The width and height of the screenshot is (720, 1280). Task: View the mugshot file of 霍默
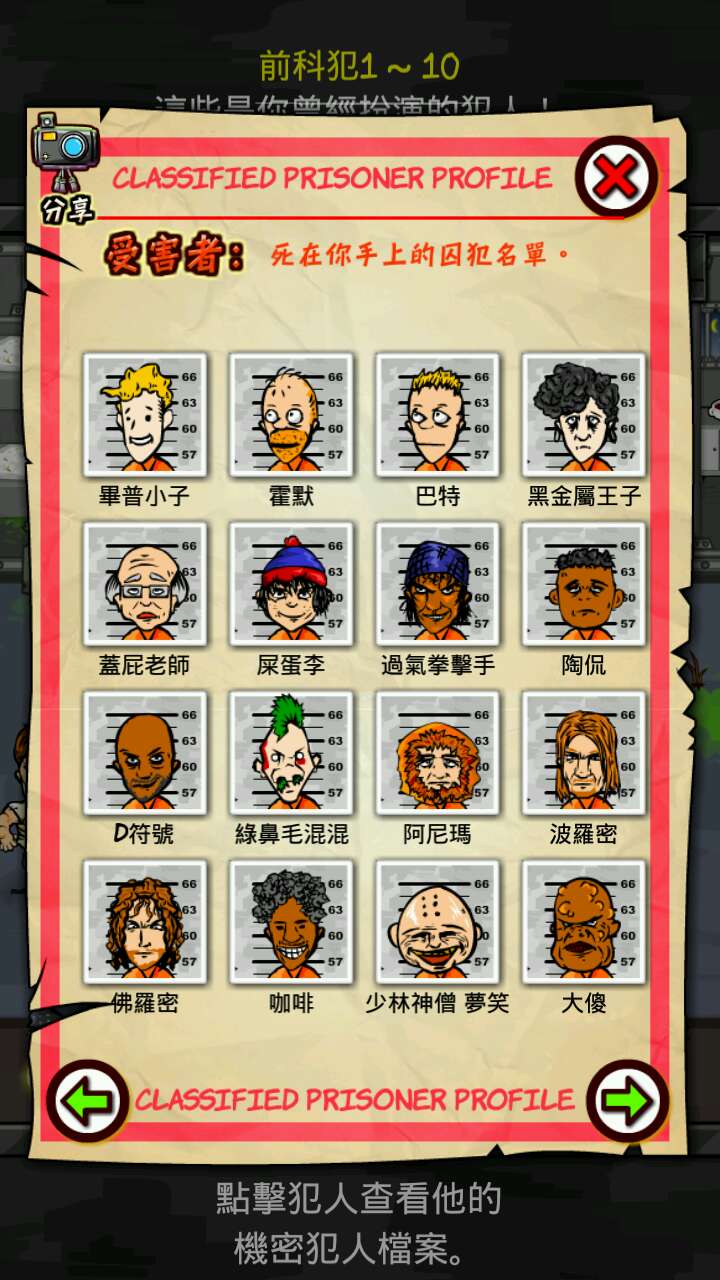pyautogui.click(x=291, y=415)
